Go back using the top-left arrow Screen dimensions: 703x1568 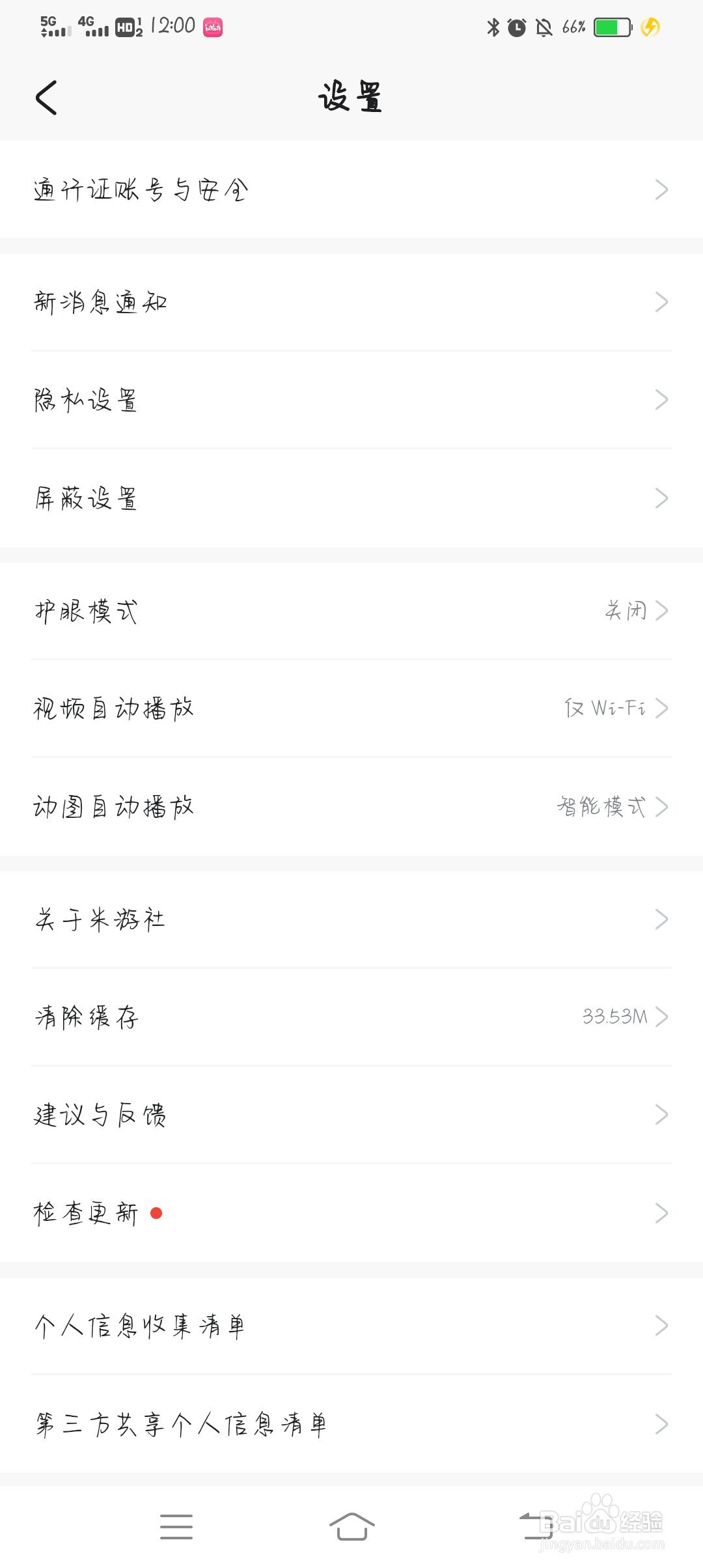click(46, 98)
